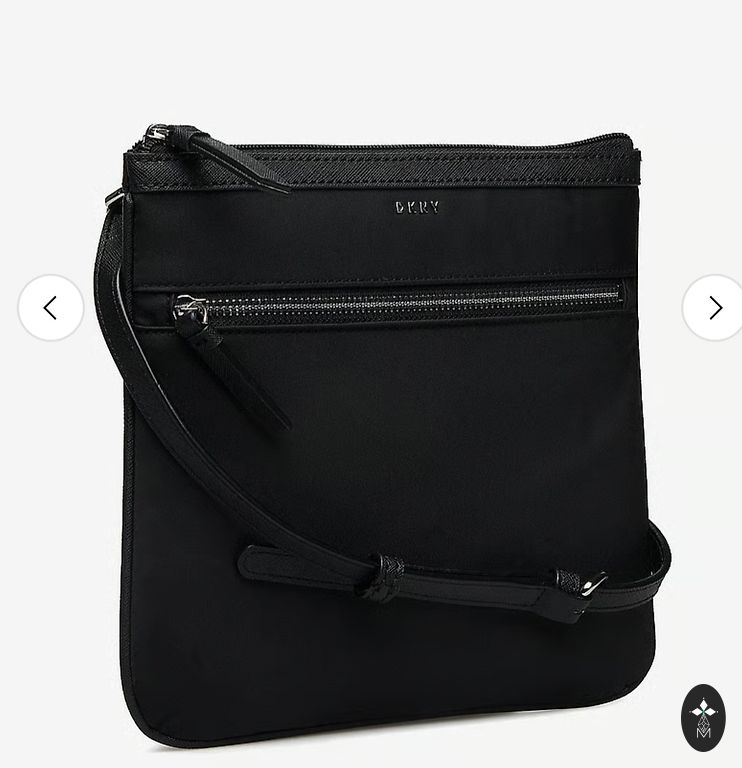Go to the previous product image
Image resolution: width=742 pixels, height=768 pixels.
pyautogui.click(x=51, y=308)
